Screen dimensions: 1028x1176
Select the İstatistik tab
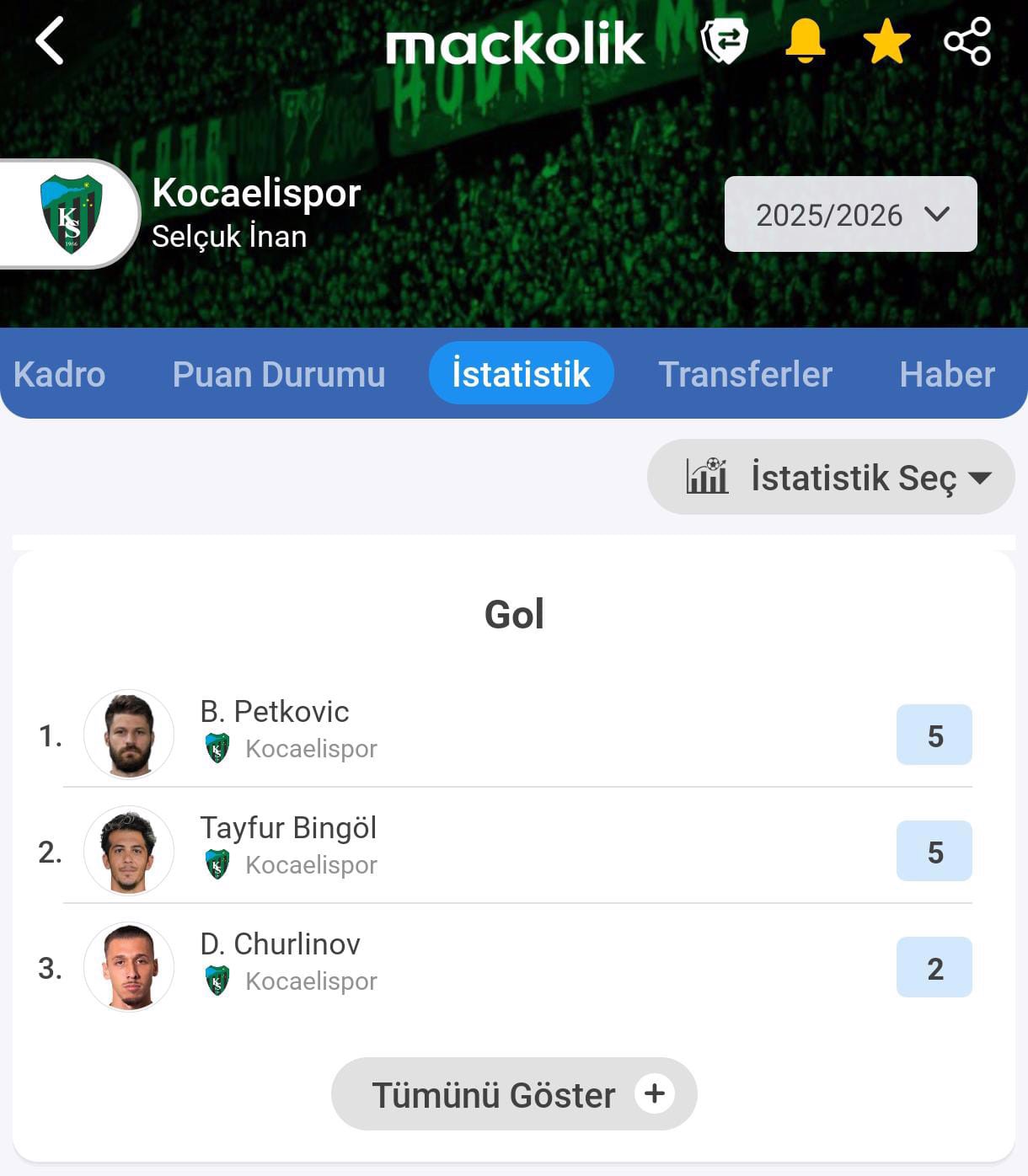pyautogui.click(x=521, y=374)
